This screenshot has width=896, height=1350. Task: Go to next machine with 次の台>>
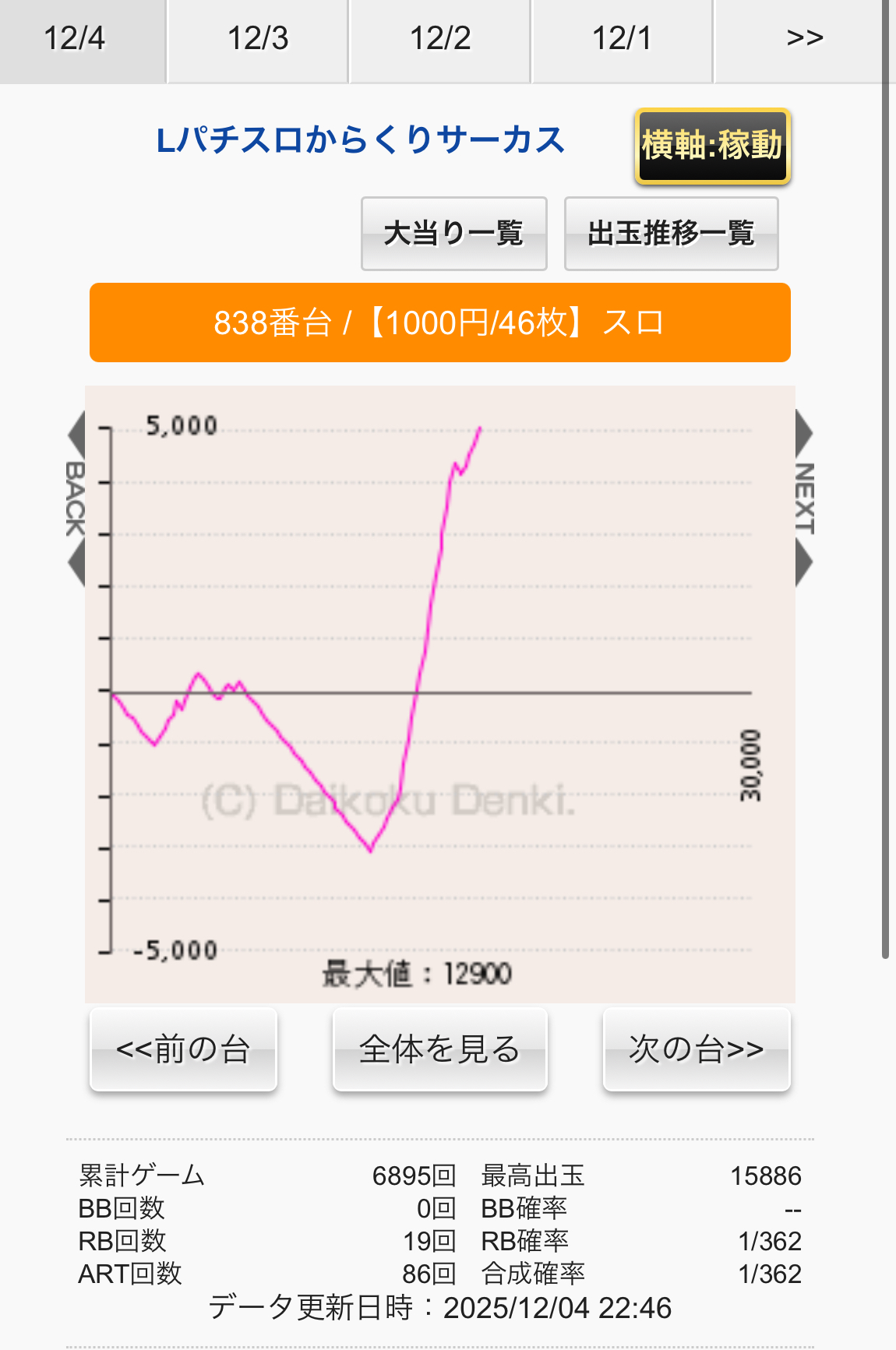click(696, 1049)
